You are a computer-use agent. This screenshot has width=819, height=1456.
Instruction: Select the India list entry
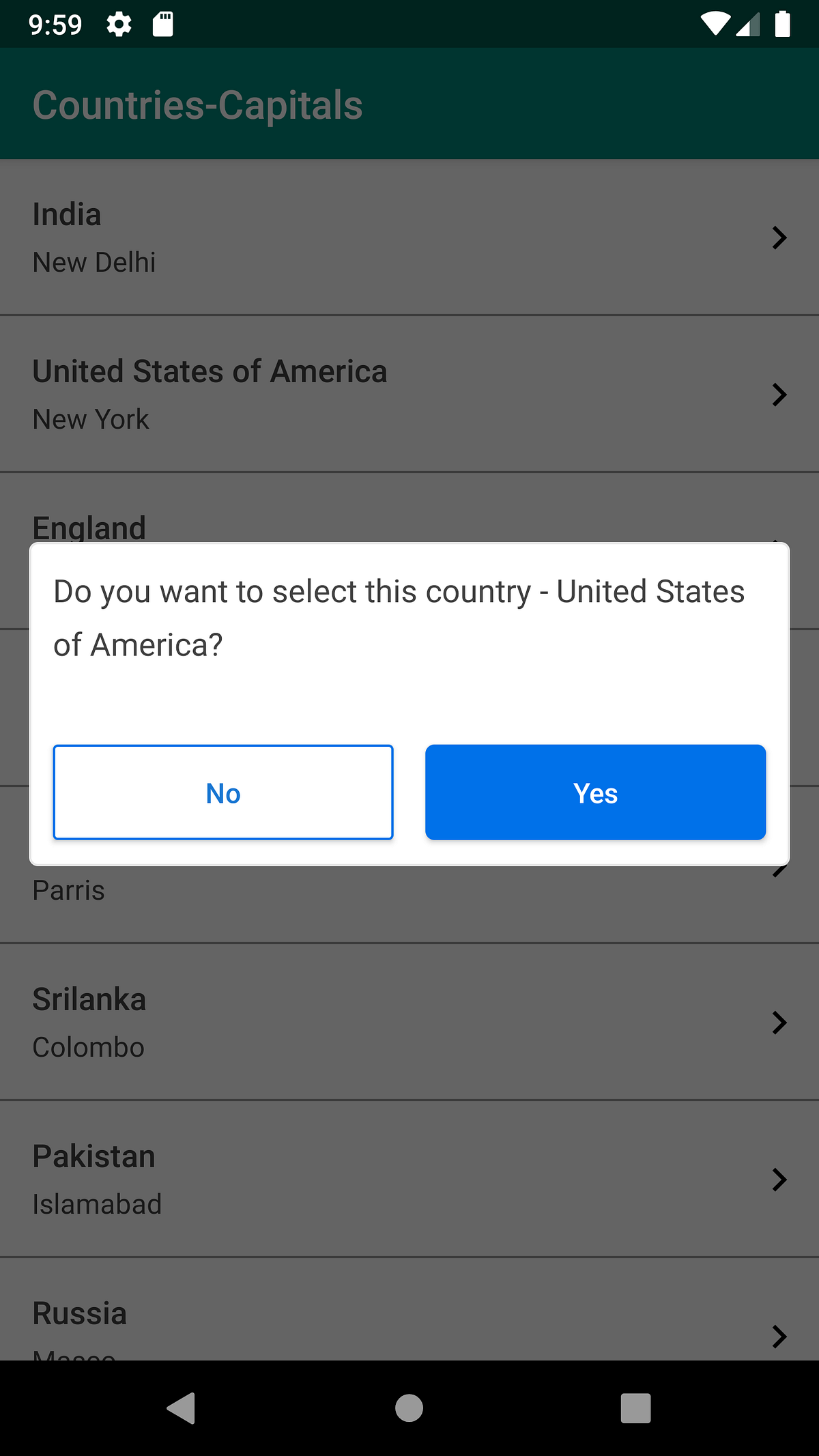tap(273, 238)
